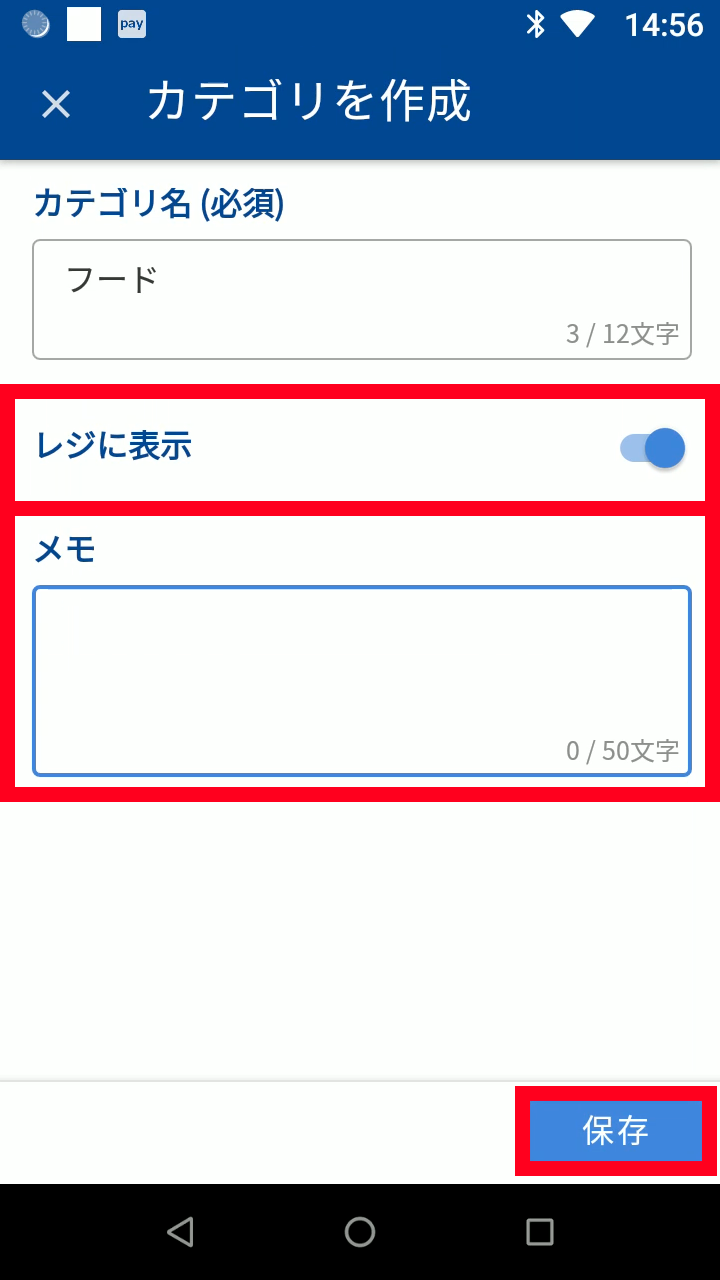Image resolution: width=720 pixels, height=1280 pixels.
Task: Tap the カテゴリ名 field containing フード
Action: point(362,297)
